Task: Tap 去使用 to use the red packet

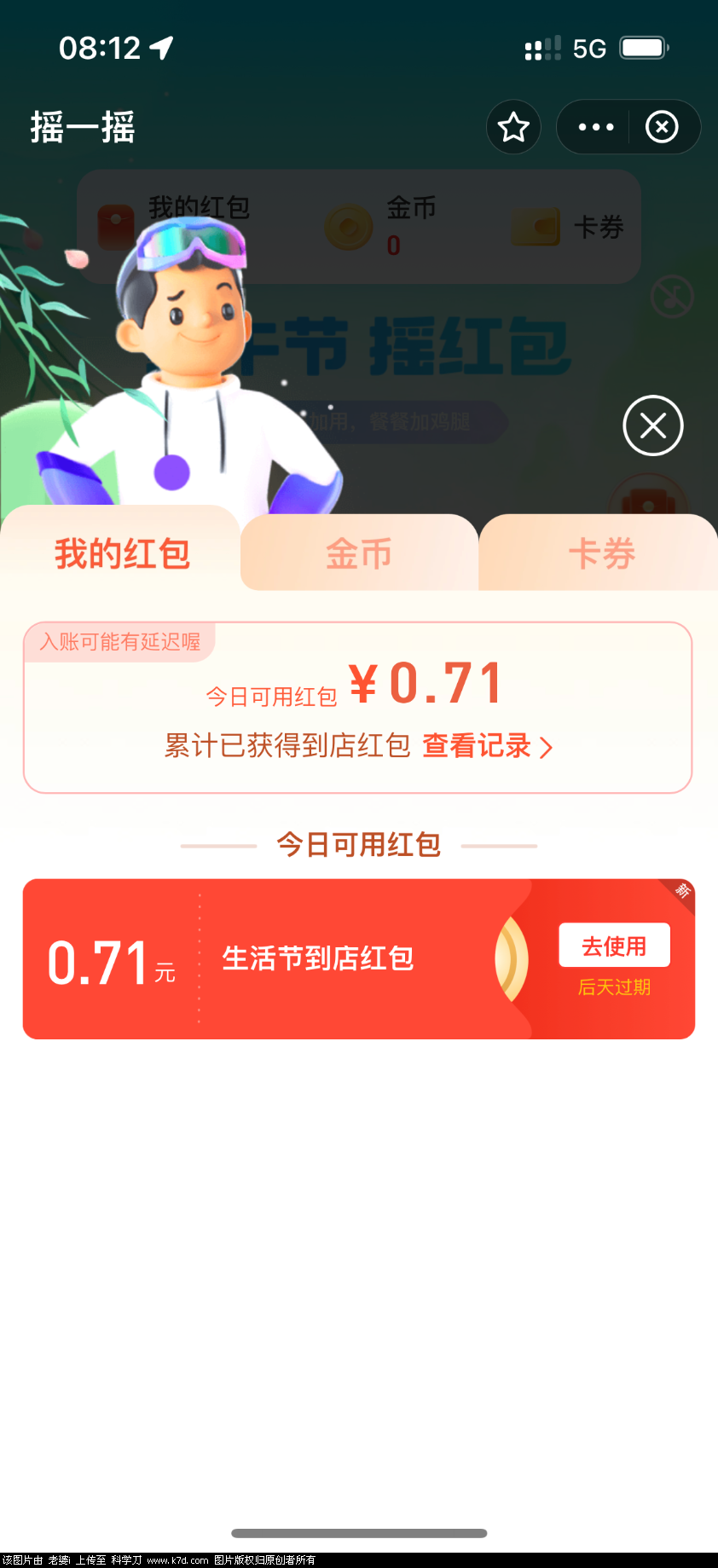Action: [614, 945]
